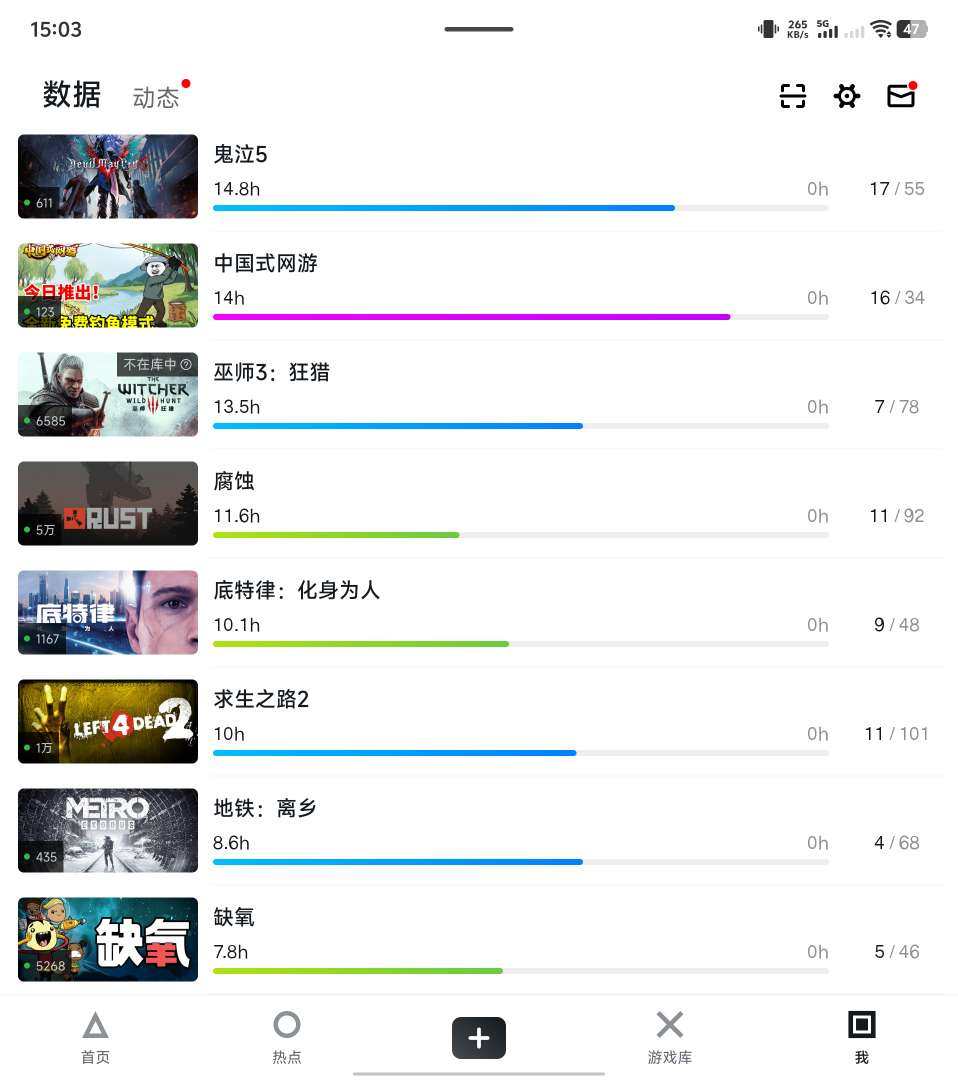Open the 中国式网游 game entry
Screen dimensions: 958x1080
point(520,285)
